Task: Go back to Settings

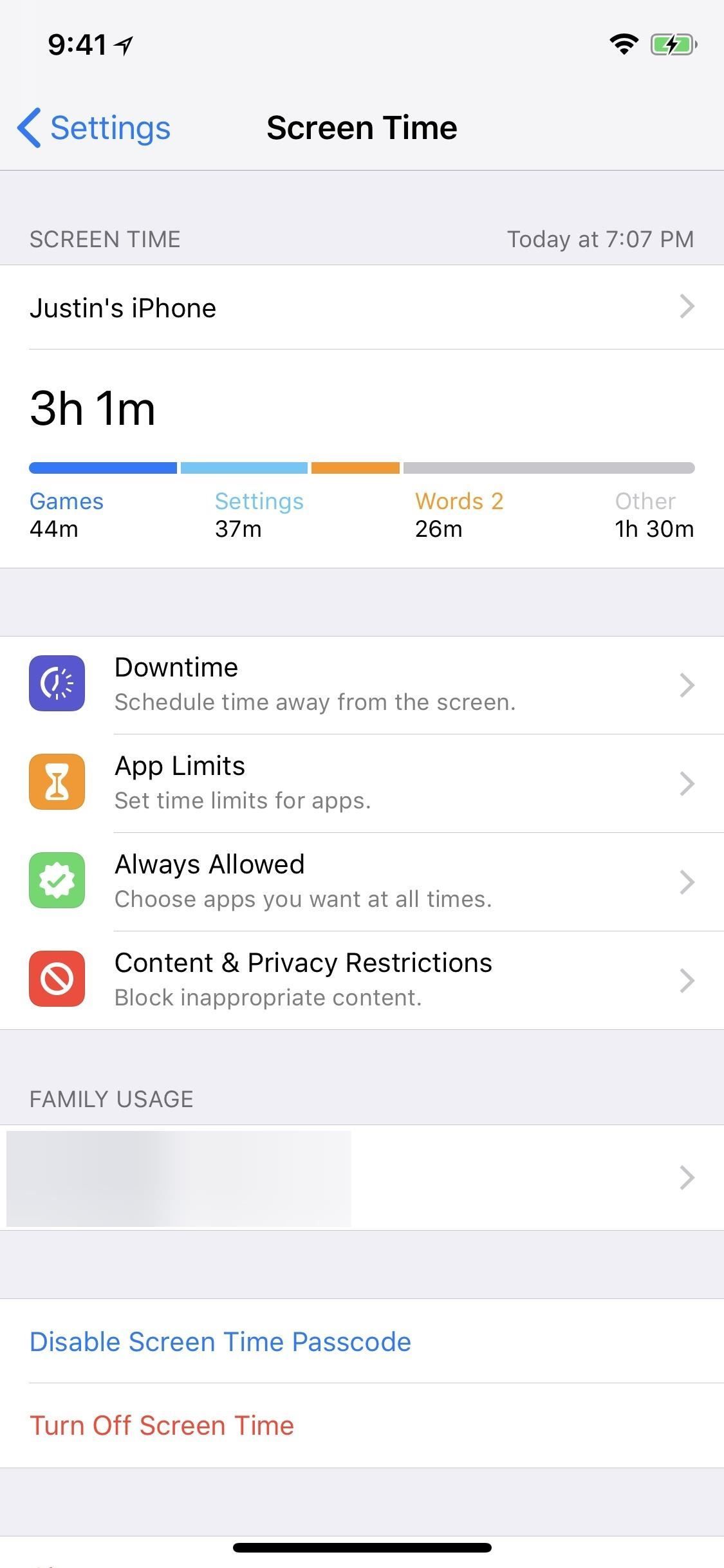Action: (94, 127)
